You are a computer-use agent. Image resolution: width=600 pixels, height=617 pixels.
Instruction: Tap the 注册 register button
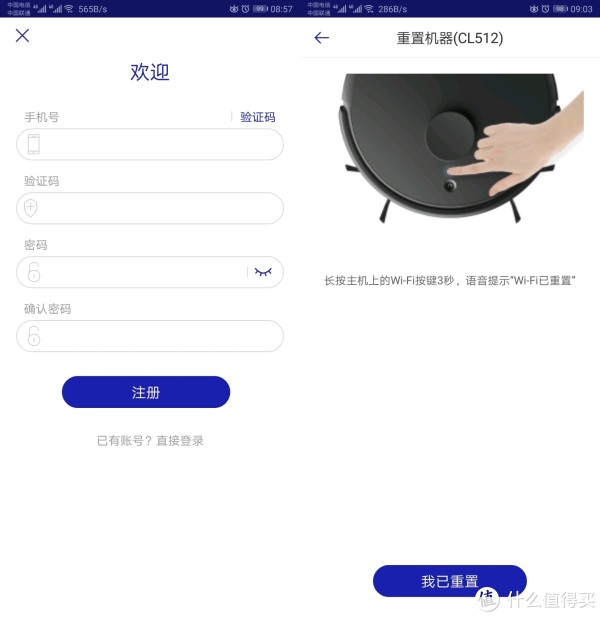click(x=146, y=392)
